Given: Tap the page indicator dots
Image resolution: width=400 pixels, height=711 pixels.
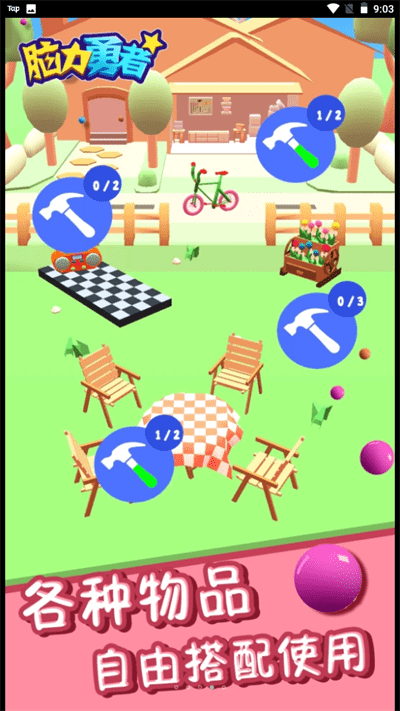Looking at the screenshot, I should pos(200,687).
